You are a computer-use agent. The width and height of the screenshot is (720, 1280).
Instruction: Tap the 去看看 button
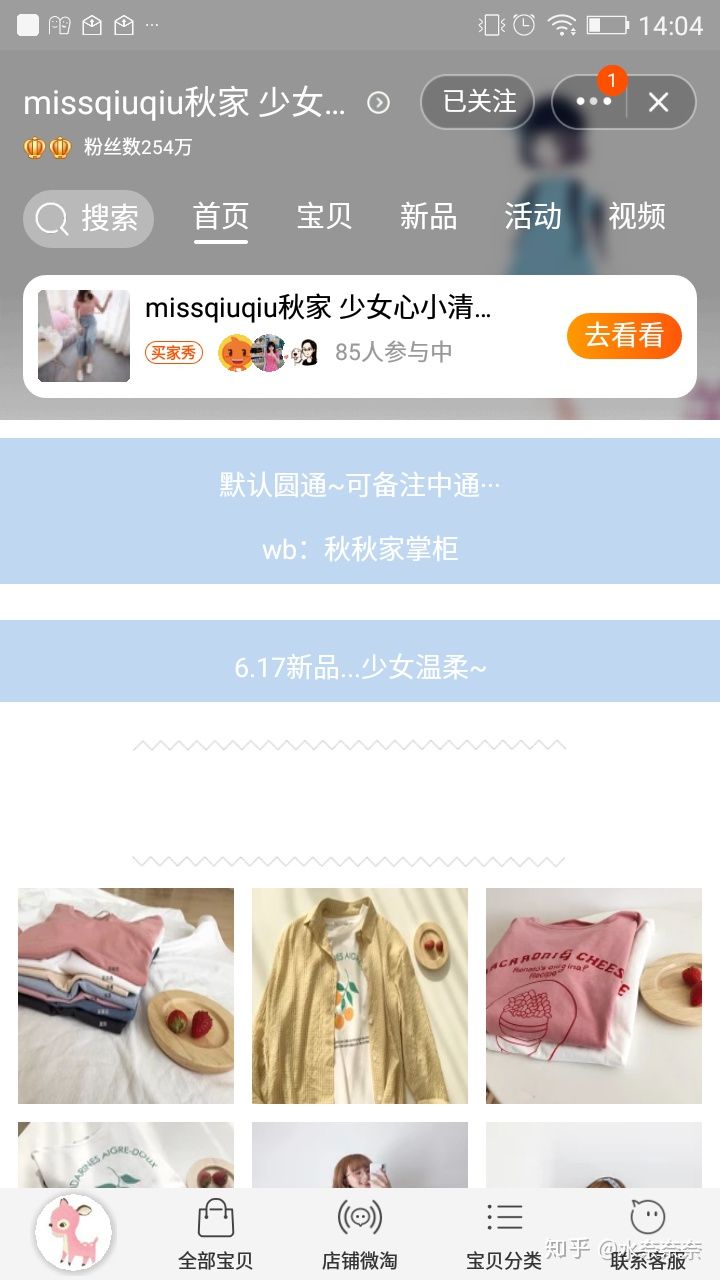coord(624,336)
